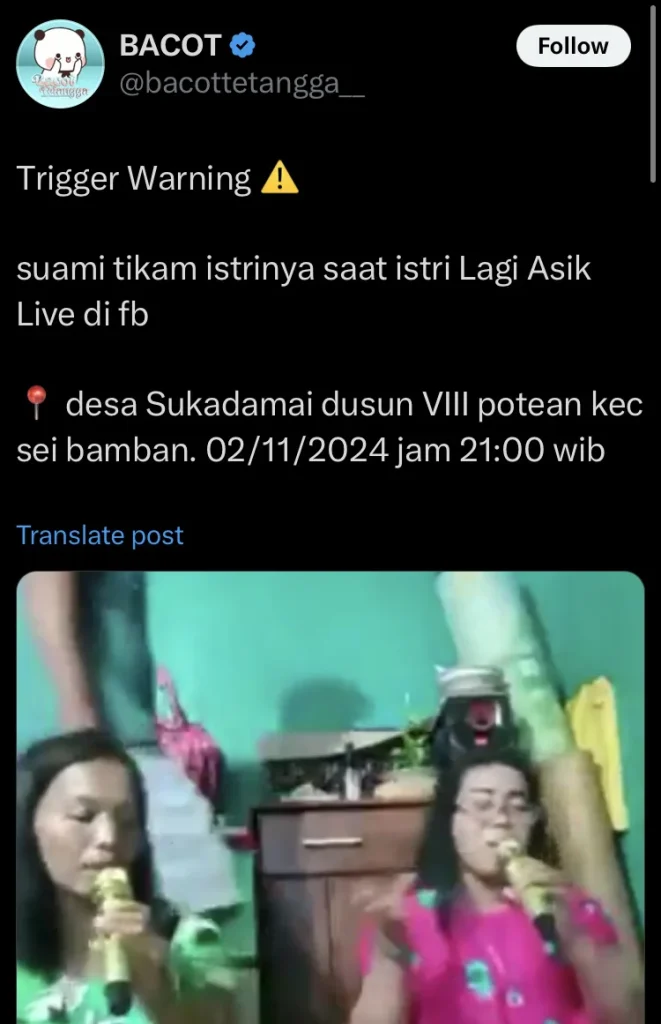Viewport: 661px width, 1024px height.
Task: Open the video attached to the post
Action: click(x=330, y=800)
